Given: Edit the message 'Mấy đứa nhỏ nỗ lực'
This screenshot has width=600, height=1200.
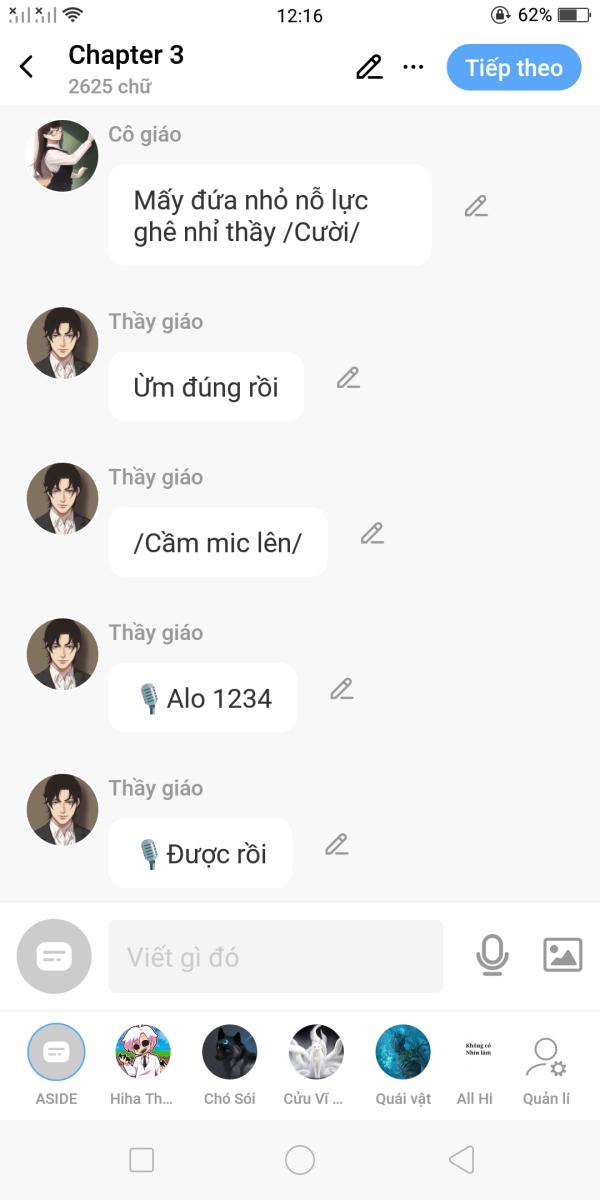Looking at the screenshot, I should [x=476, y=207].
